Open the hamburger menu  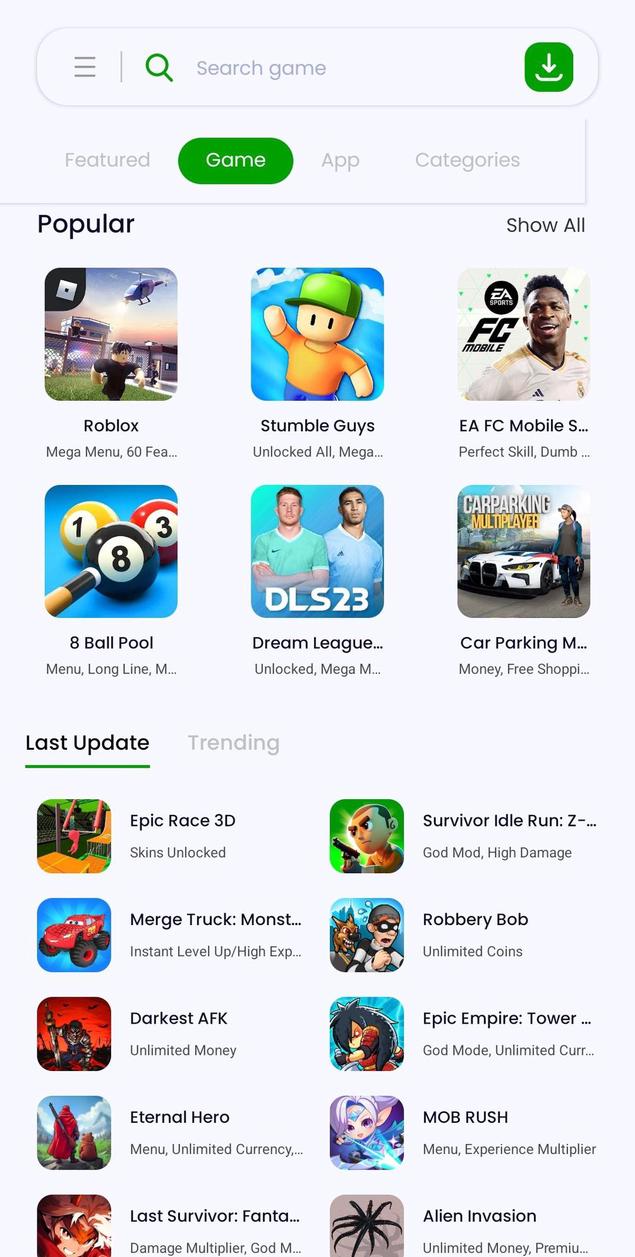tap(85, 67)
